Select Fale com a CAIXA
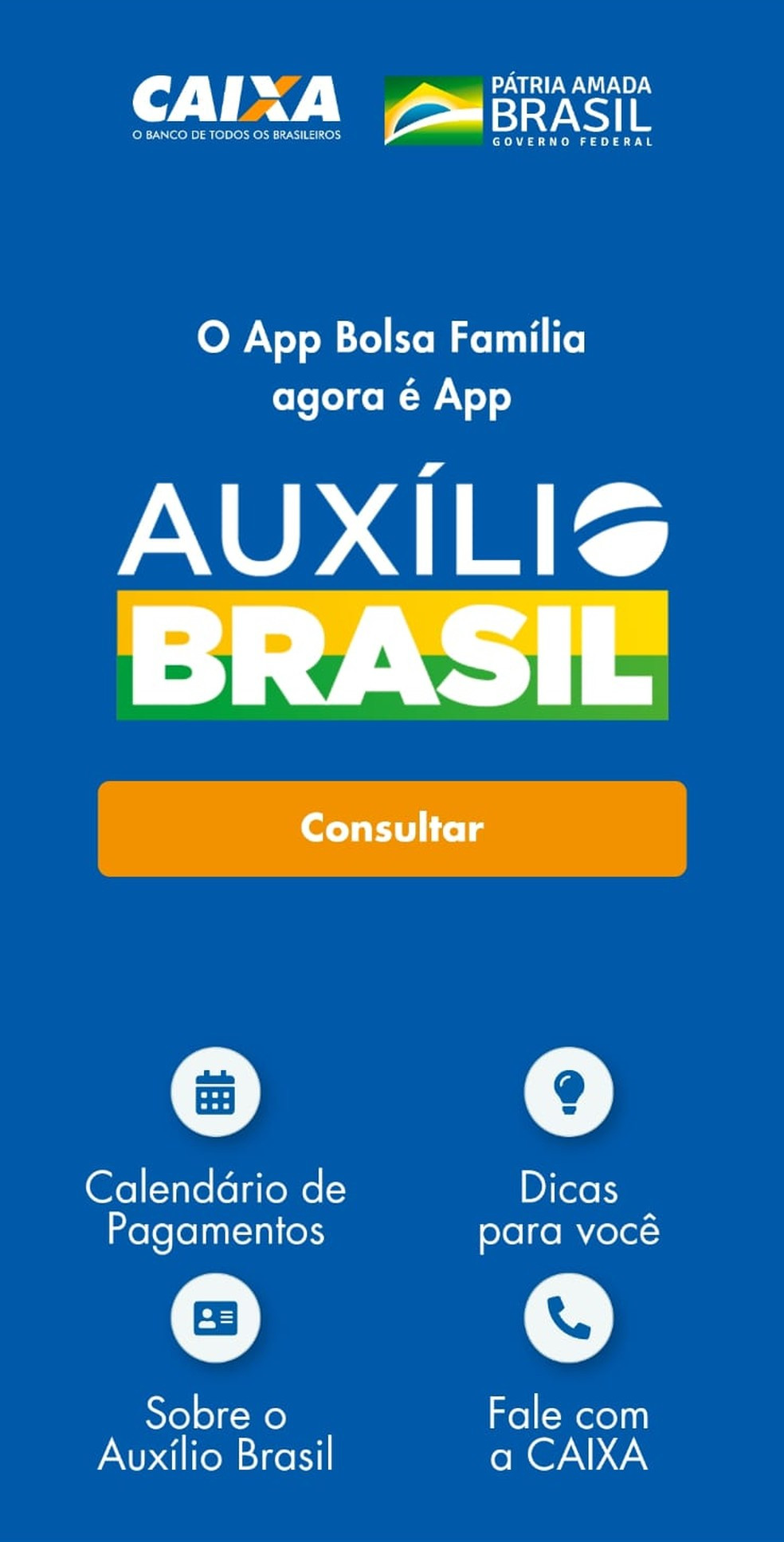The width and height of the screenshot is (784, 1542). [x=568, y=1319]
